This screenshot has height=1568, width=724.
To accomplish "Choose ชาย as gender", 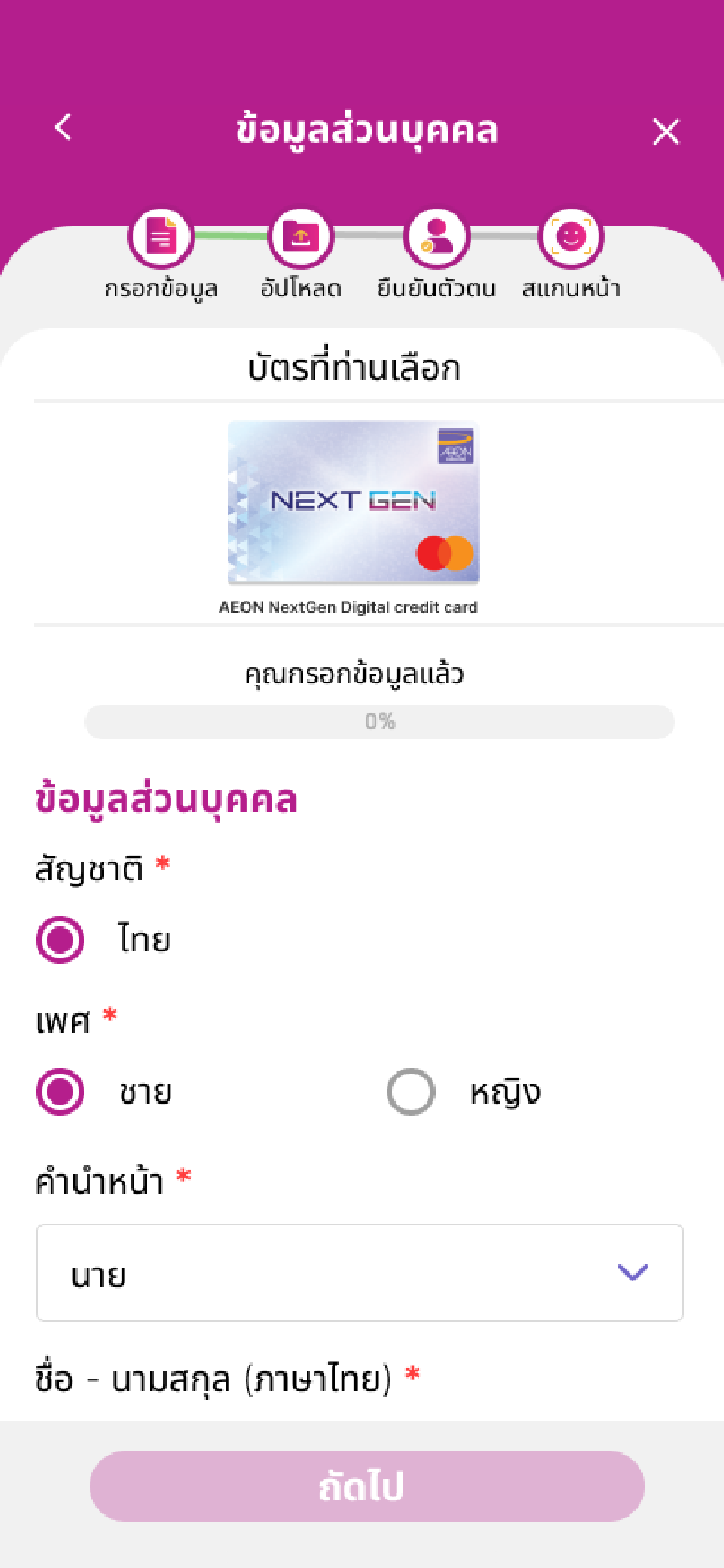I will 60,1091.
